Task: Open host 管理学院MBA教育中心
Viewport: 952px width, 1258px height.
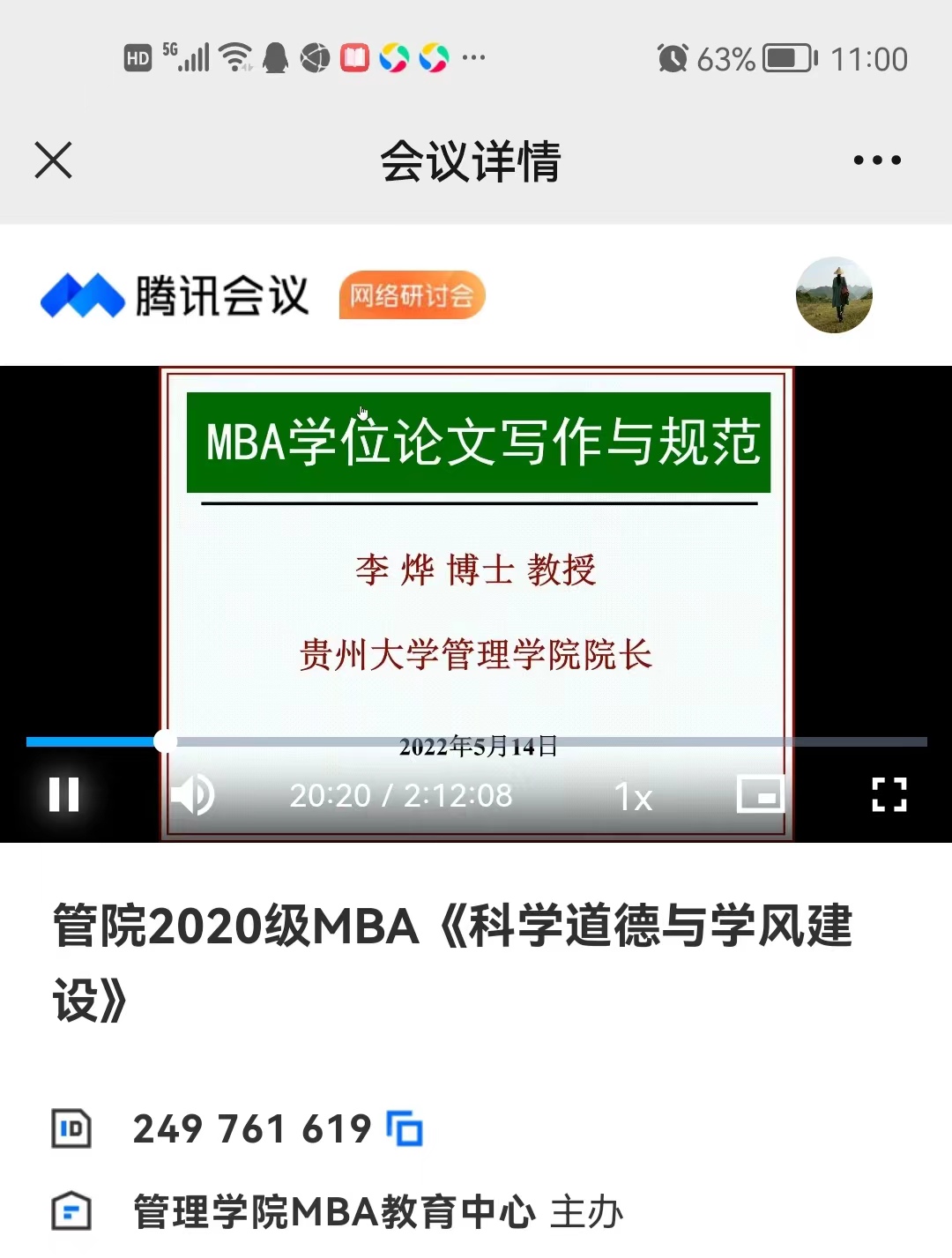Action: (333, 1212)
